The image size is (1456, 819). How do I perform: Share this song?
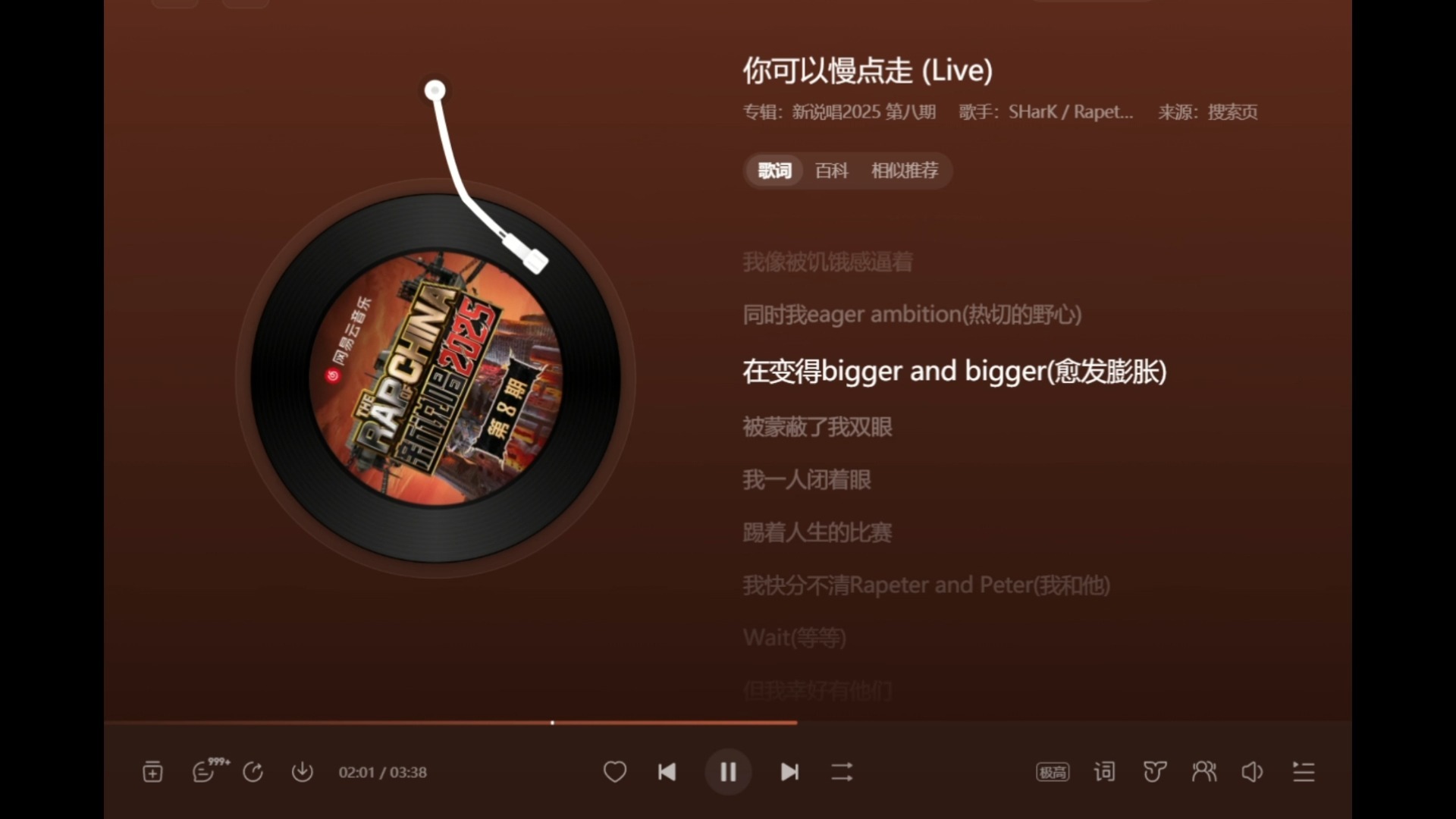pyautogui.click(x=253, y=772)
